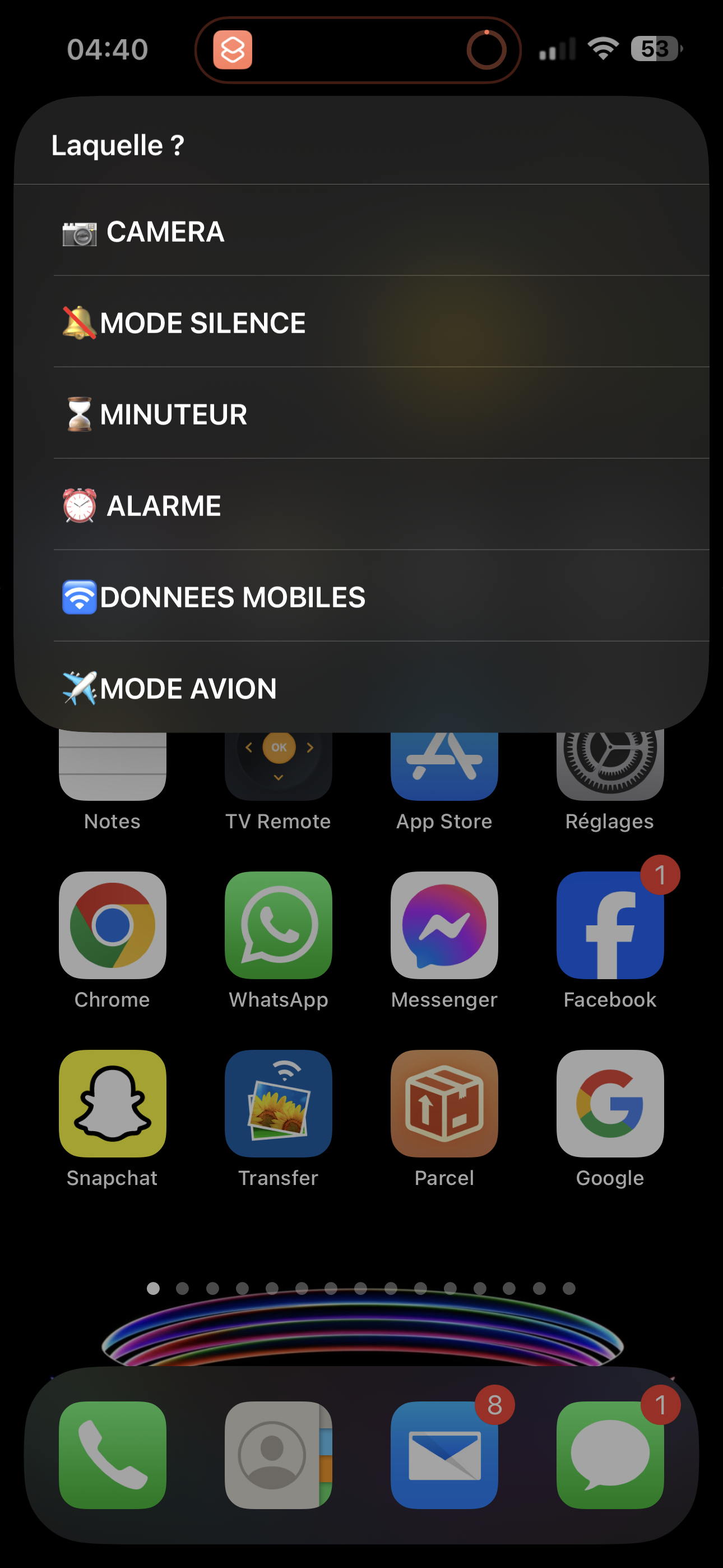
Task: Launch Snapchat
Action: [113, 1103]
